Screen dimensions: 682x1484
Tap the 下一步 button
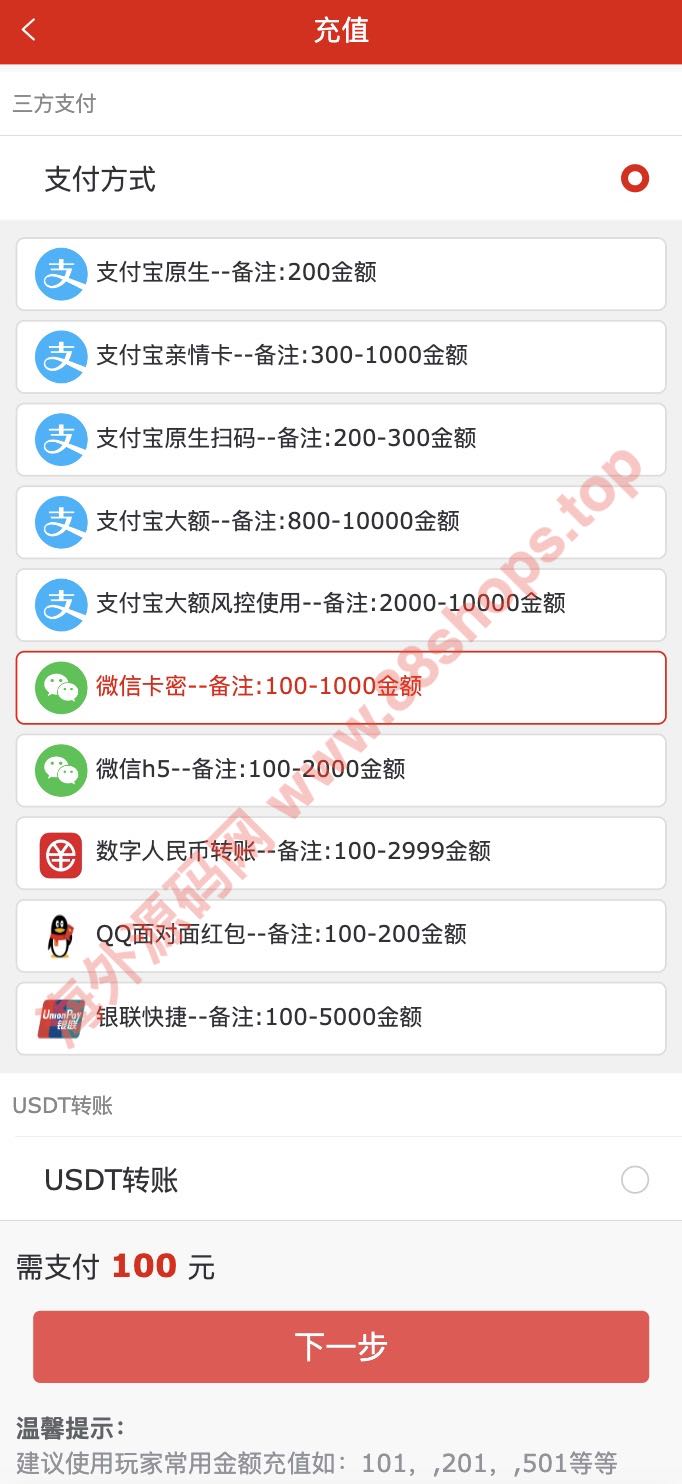340,1346
